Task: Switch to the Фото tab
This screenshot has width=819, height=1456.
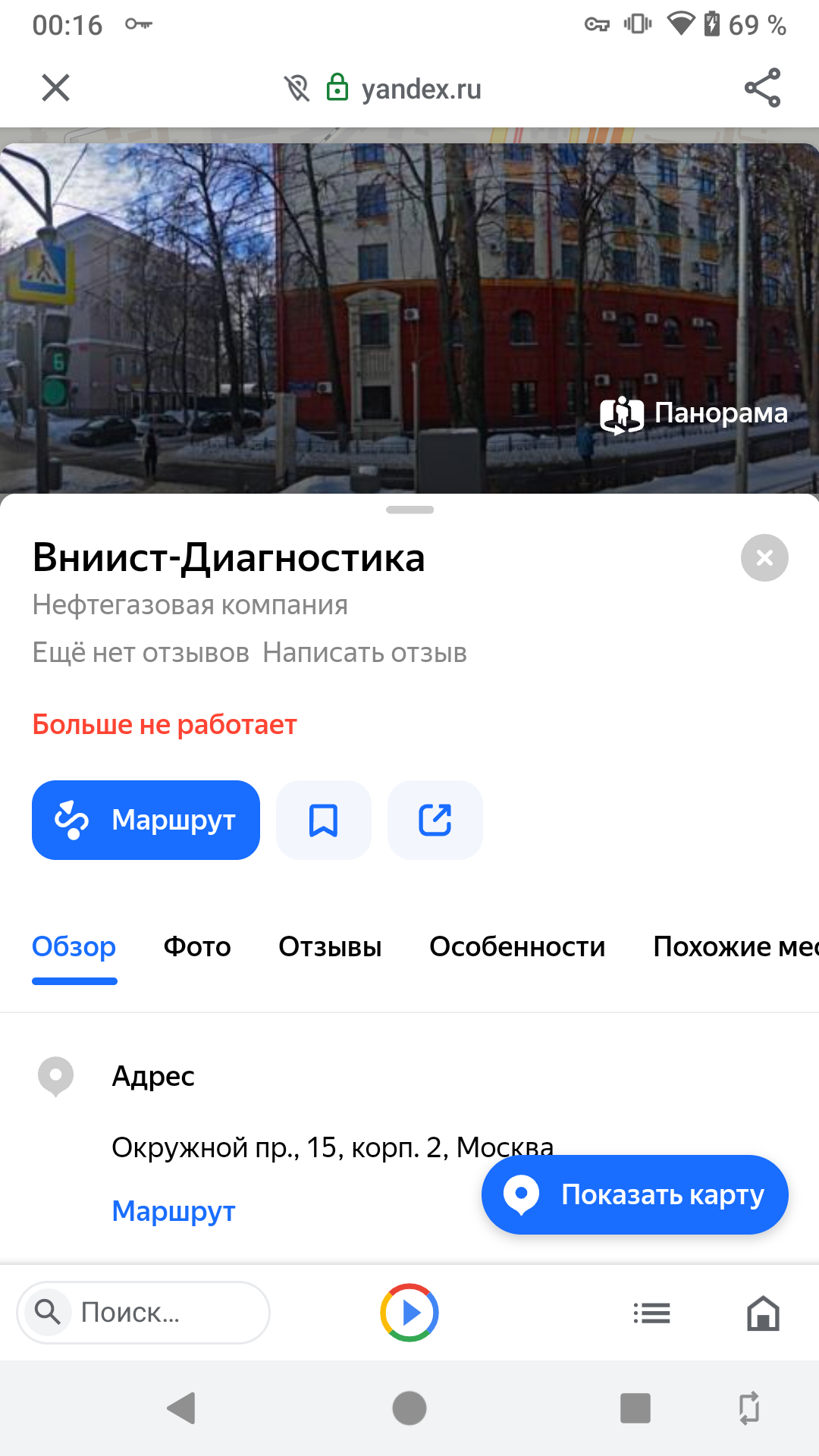Action: point(197,946)
